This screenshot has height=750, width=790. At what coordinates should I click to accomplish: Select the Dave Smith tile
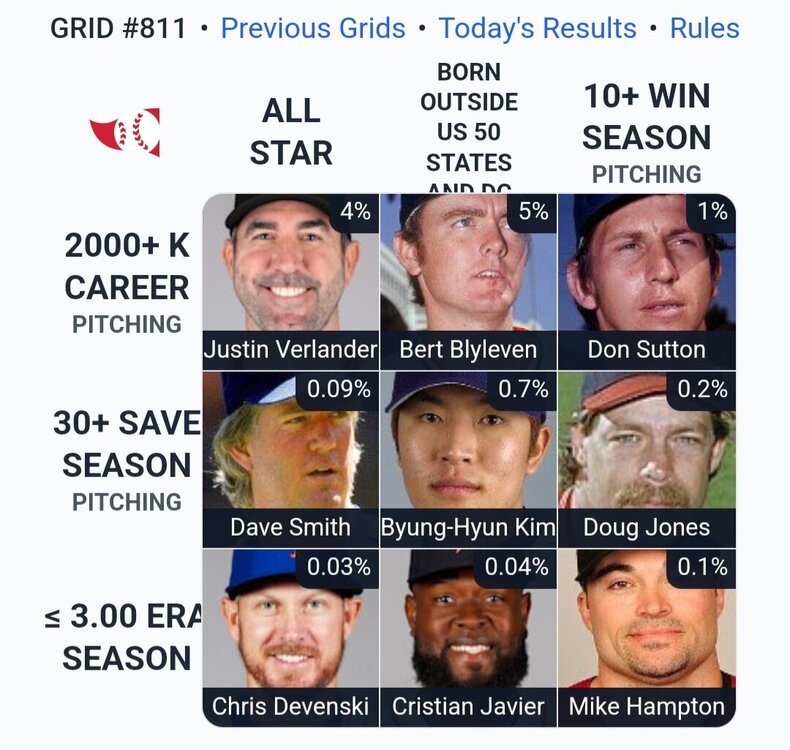tap(290, 459)
